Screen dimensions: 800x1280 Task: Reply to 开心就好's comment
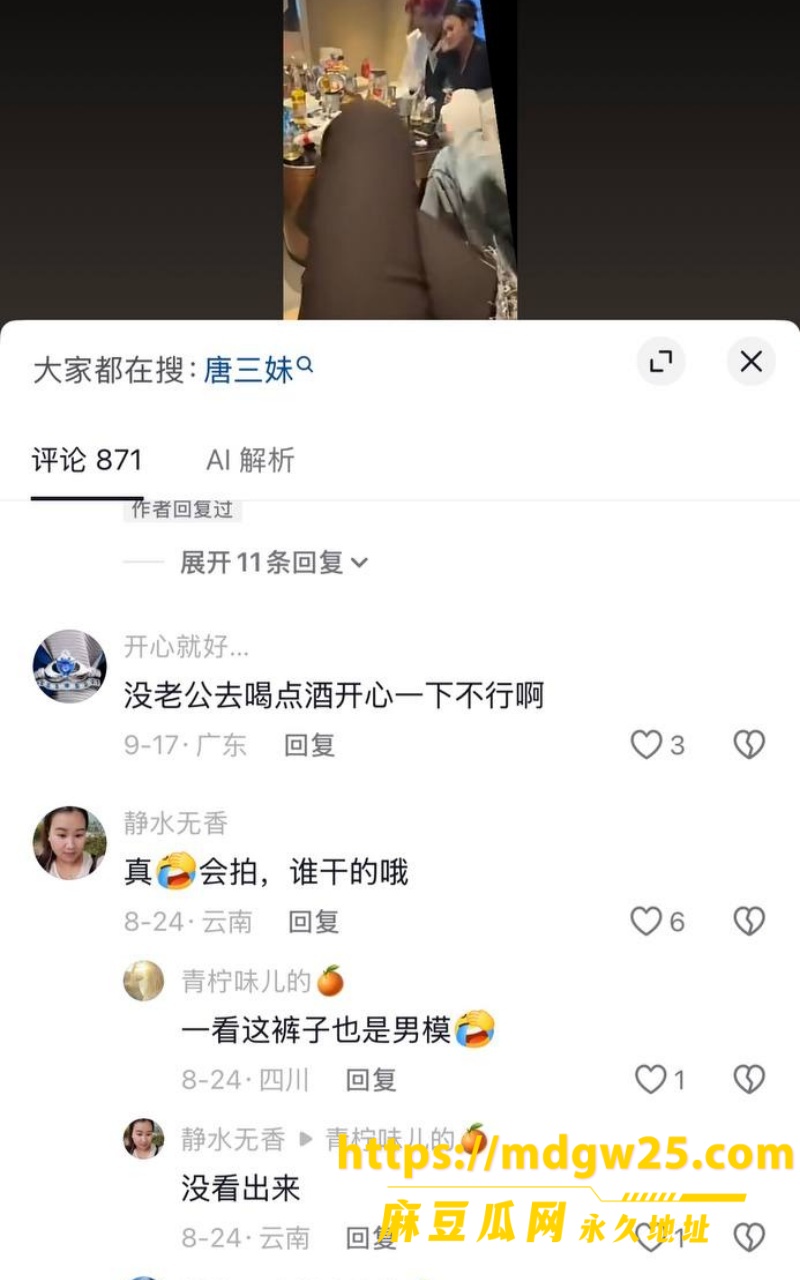click(309, 745)
